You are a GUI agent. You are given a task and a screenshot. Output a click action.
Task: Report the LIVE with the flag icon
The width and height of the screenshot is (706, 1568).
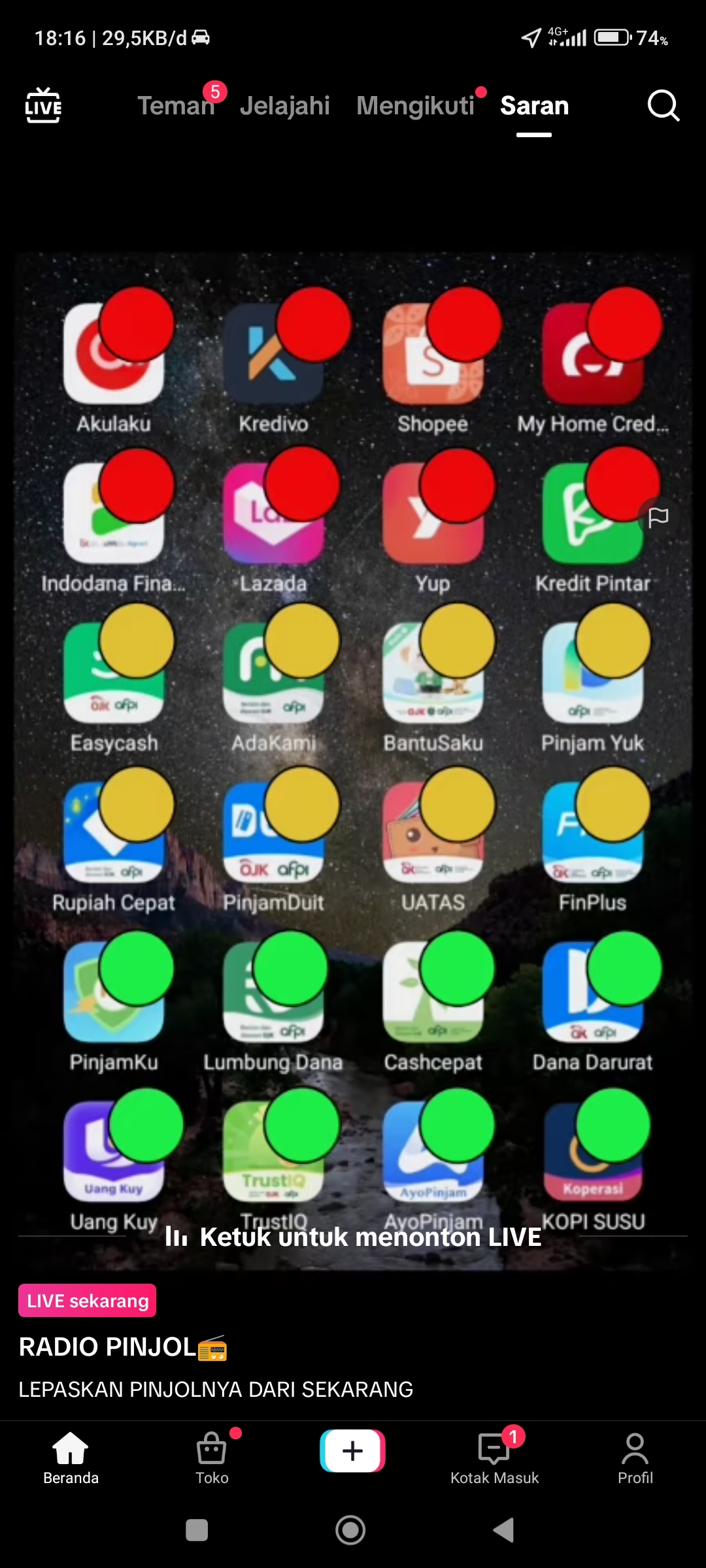tap(658, 517)
